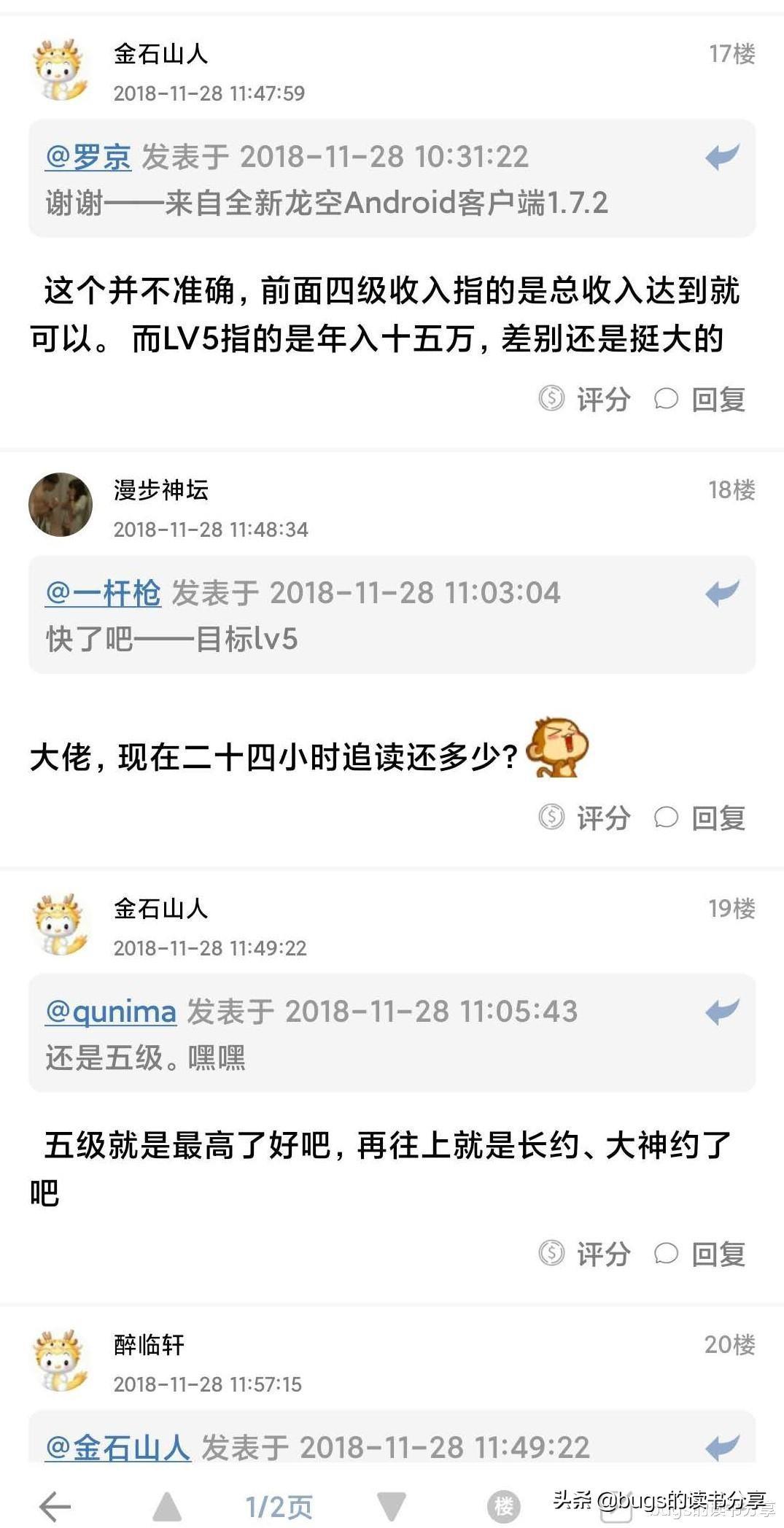Rate the 19楼 post with 评分
Viewport: 784px width, 1528px height.
tap(585, 1254)
